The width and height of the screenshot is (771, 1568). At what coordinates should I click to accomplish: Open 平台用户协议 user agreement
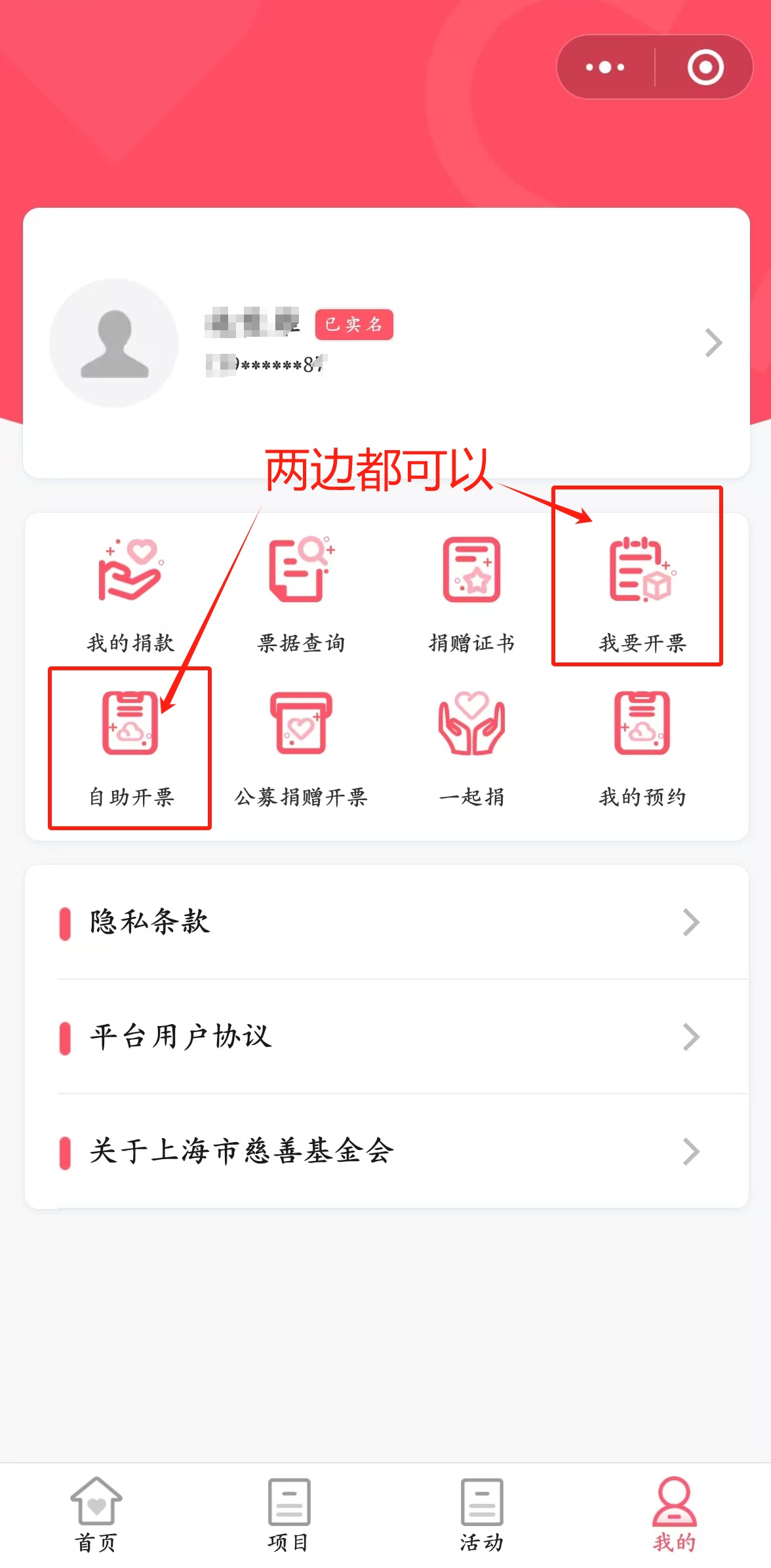[385, 1037]
